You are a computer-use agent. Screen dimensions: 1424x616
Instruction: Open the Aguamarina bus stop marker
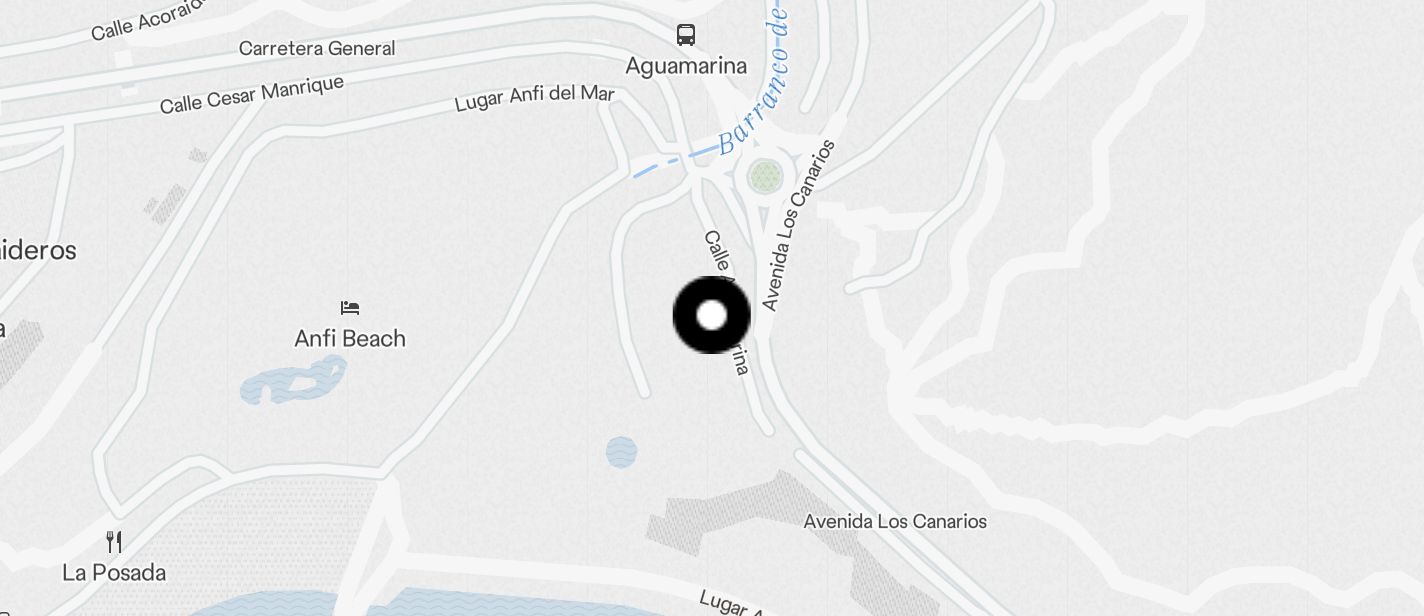(x=685, y=35)
